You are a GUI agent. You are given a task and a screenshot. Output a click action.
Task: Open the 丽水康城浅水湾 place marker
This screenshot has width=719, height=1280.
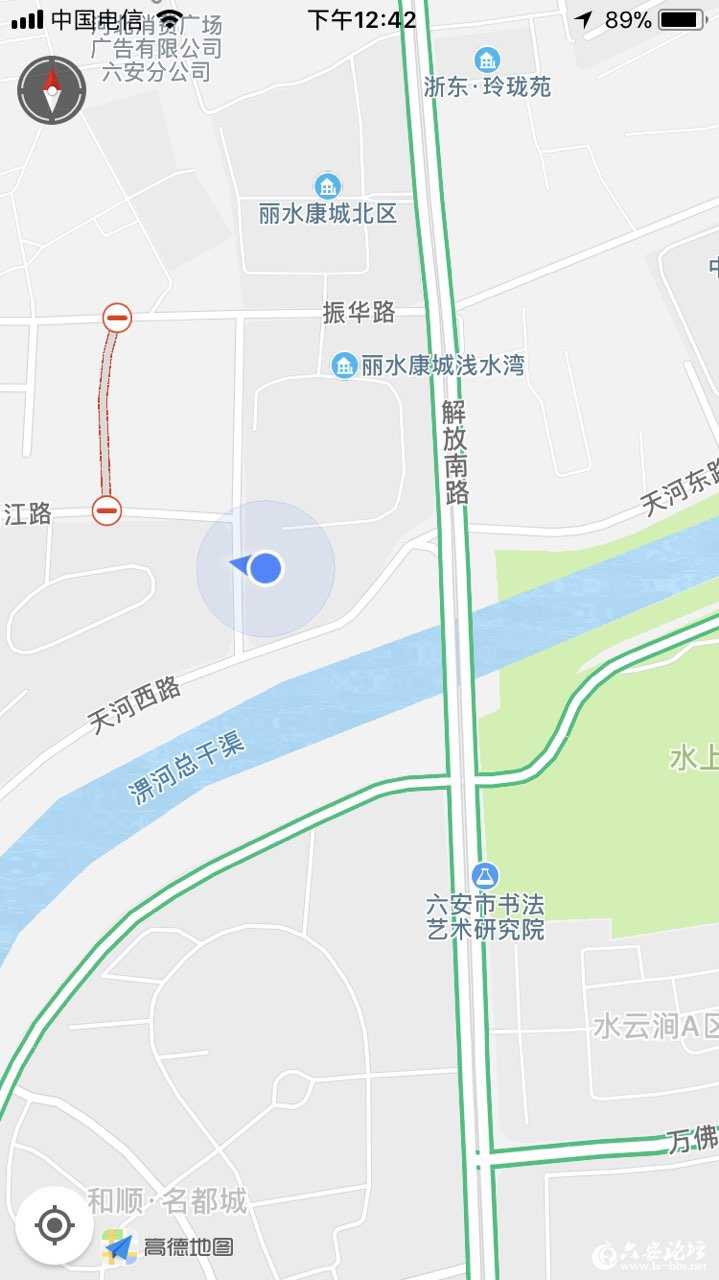coord(345,365)
